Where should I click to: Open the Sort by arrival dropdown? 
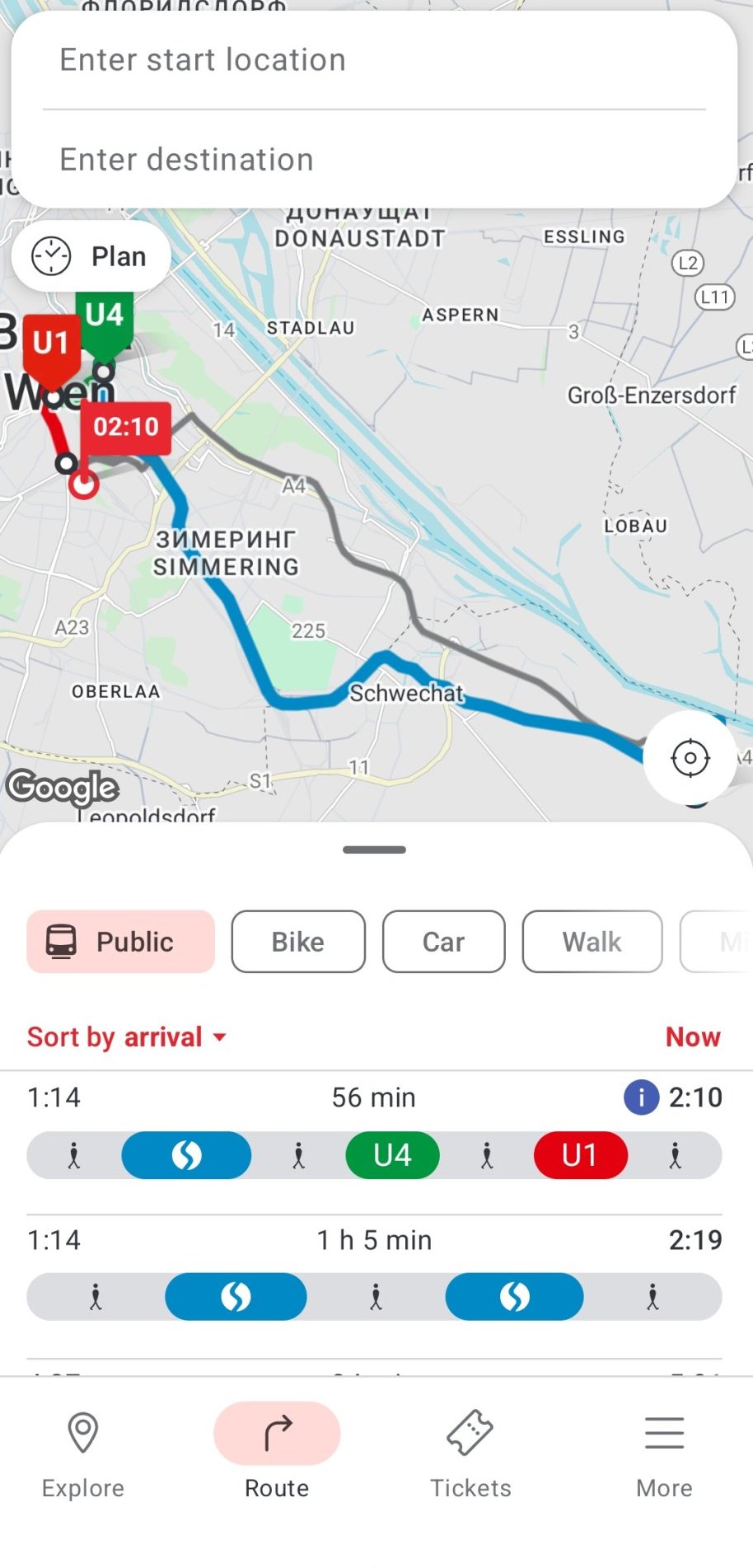[x=126, y=1037]
